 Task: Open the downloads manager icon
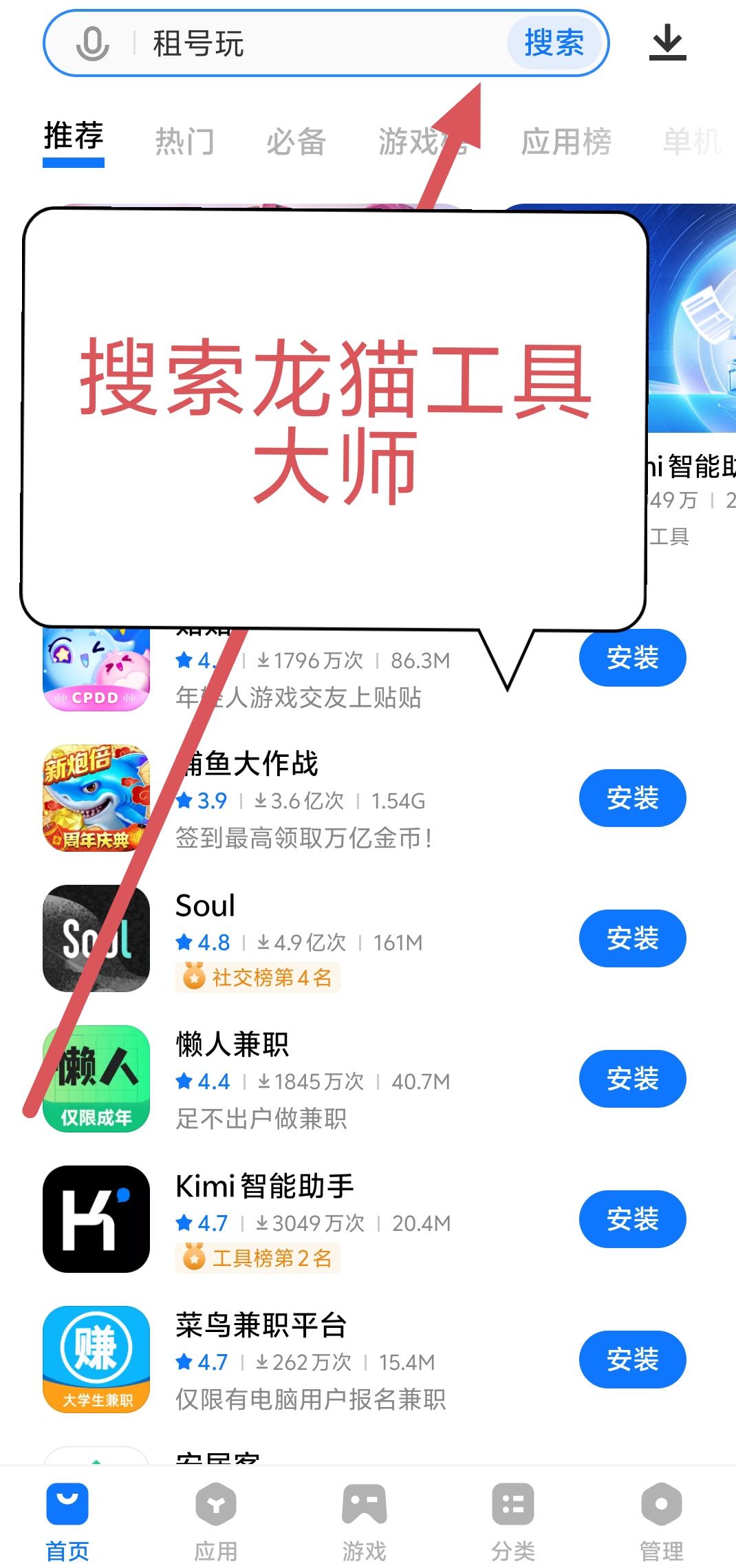point(667,43)
